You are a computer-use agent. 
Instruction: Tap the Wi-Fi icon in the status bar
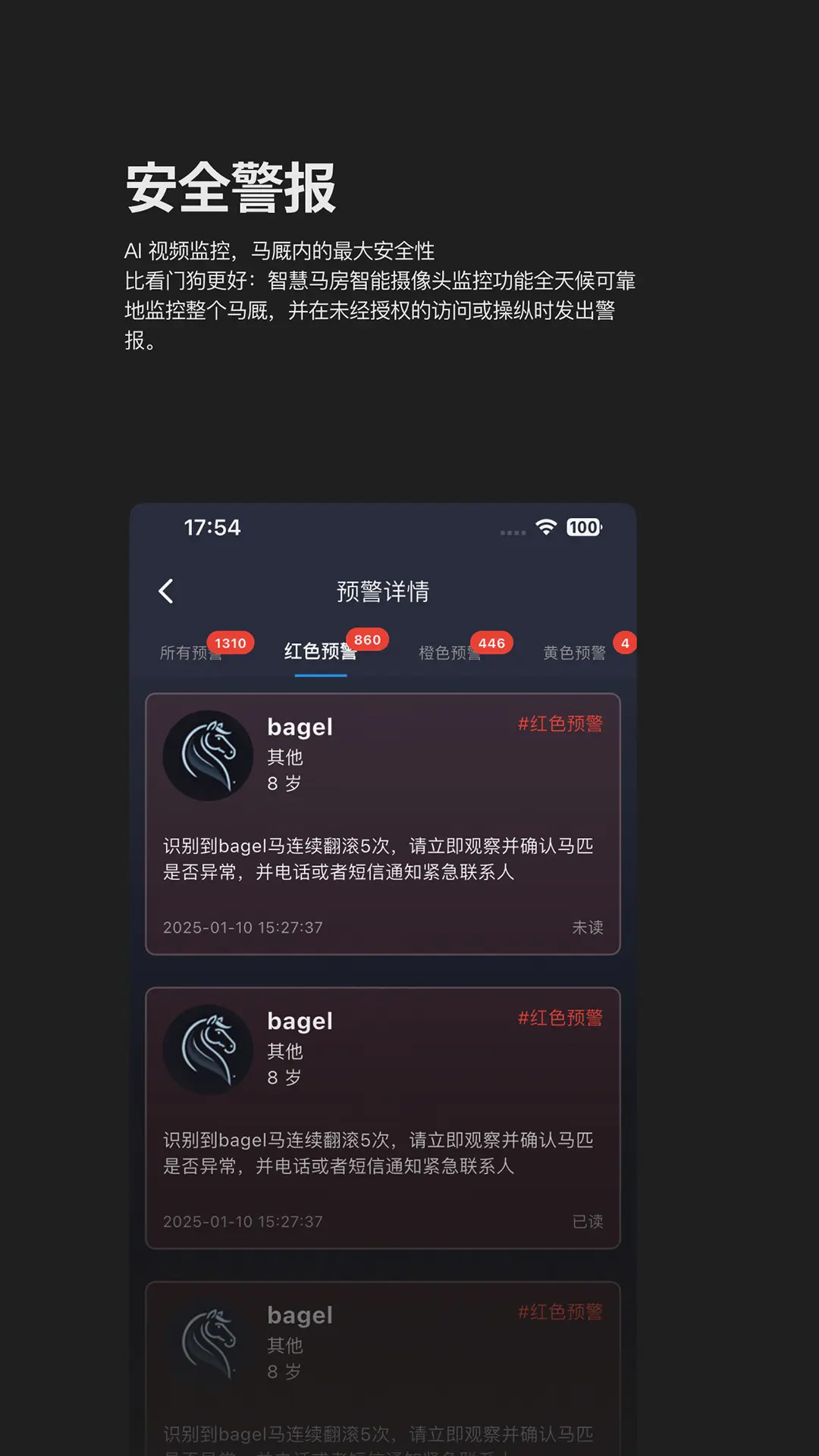click(x=544, y=528)
